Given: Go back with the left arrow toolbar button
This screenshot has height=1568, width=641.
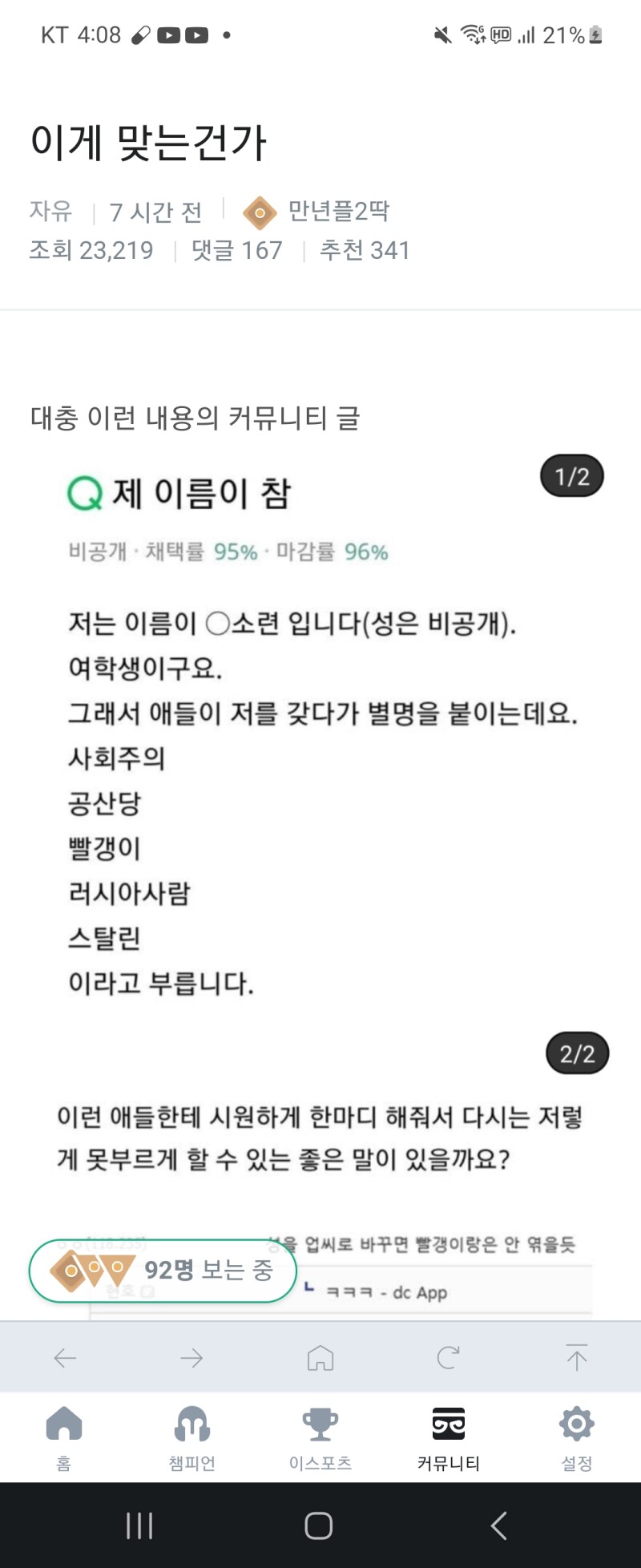Looking at the screenshot, I should 65,1357.
